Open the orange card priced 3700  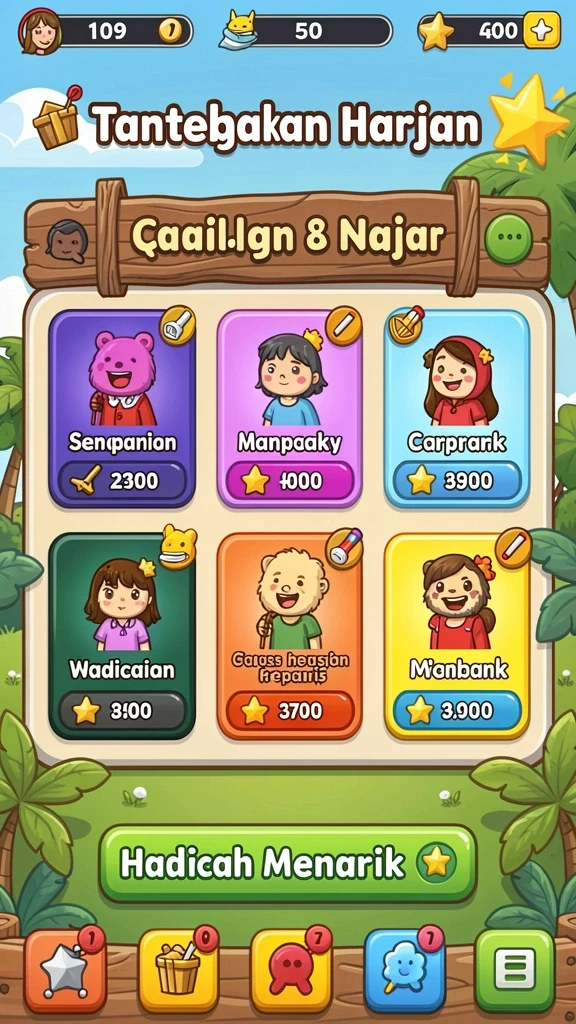pyautogui.click(x=289, y=635)
